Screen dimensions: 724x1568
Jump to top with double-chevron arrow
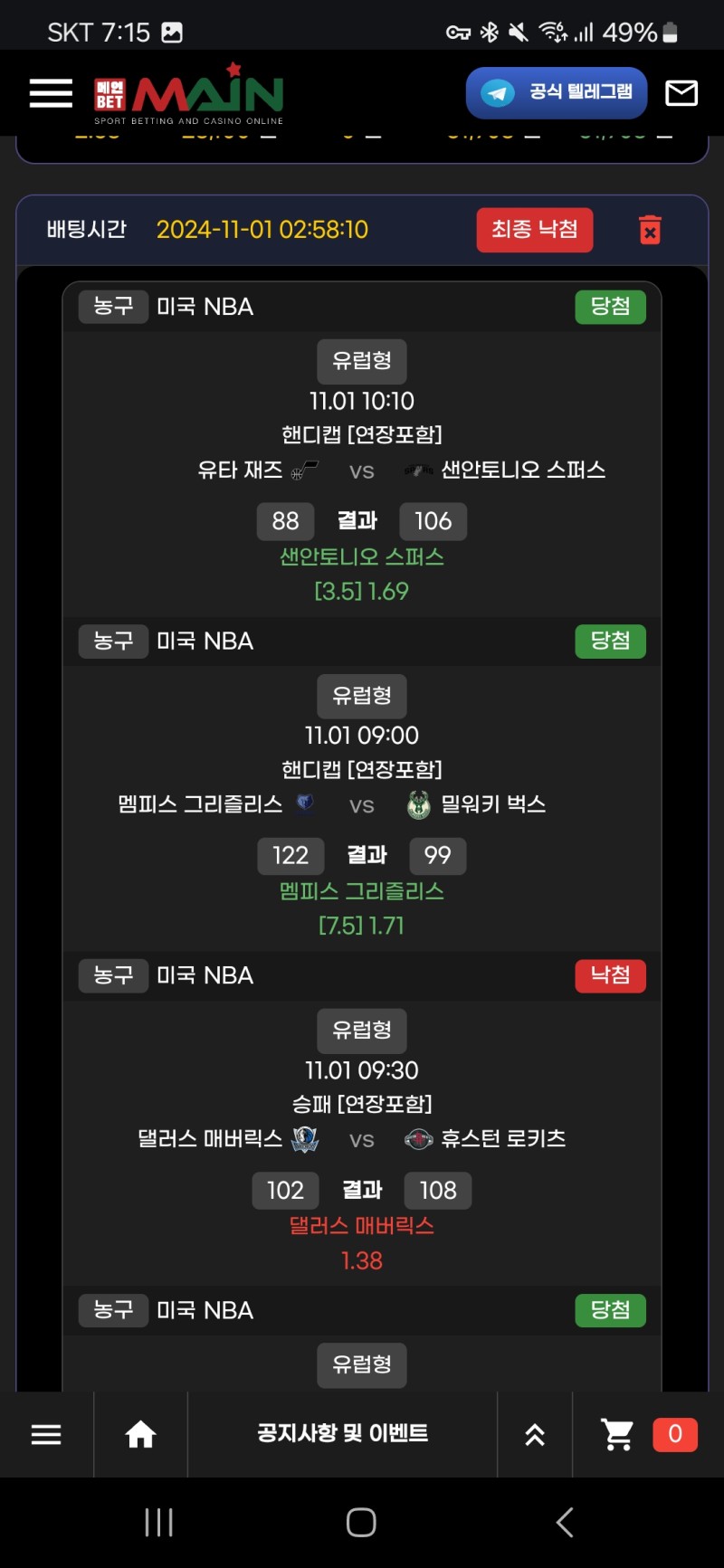pos(535,1434)
